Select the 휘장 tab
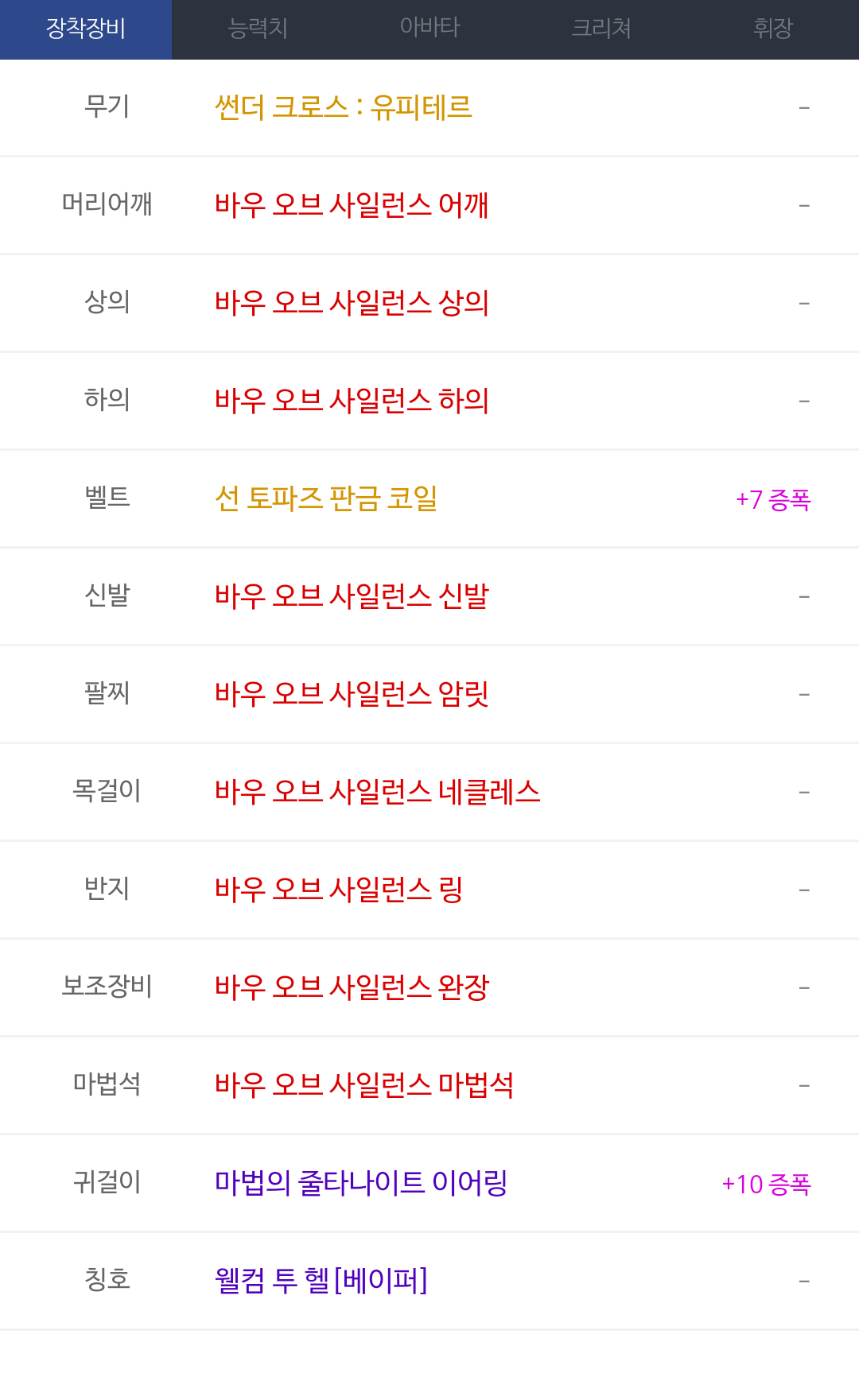 [x=773, y=29]
